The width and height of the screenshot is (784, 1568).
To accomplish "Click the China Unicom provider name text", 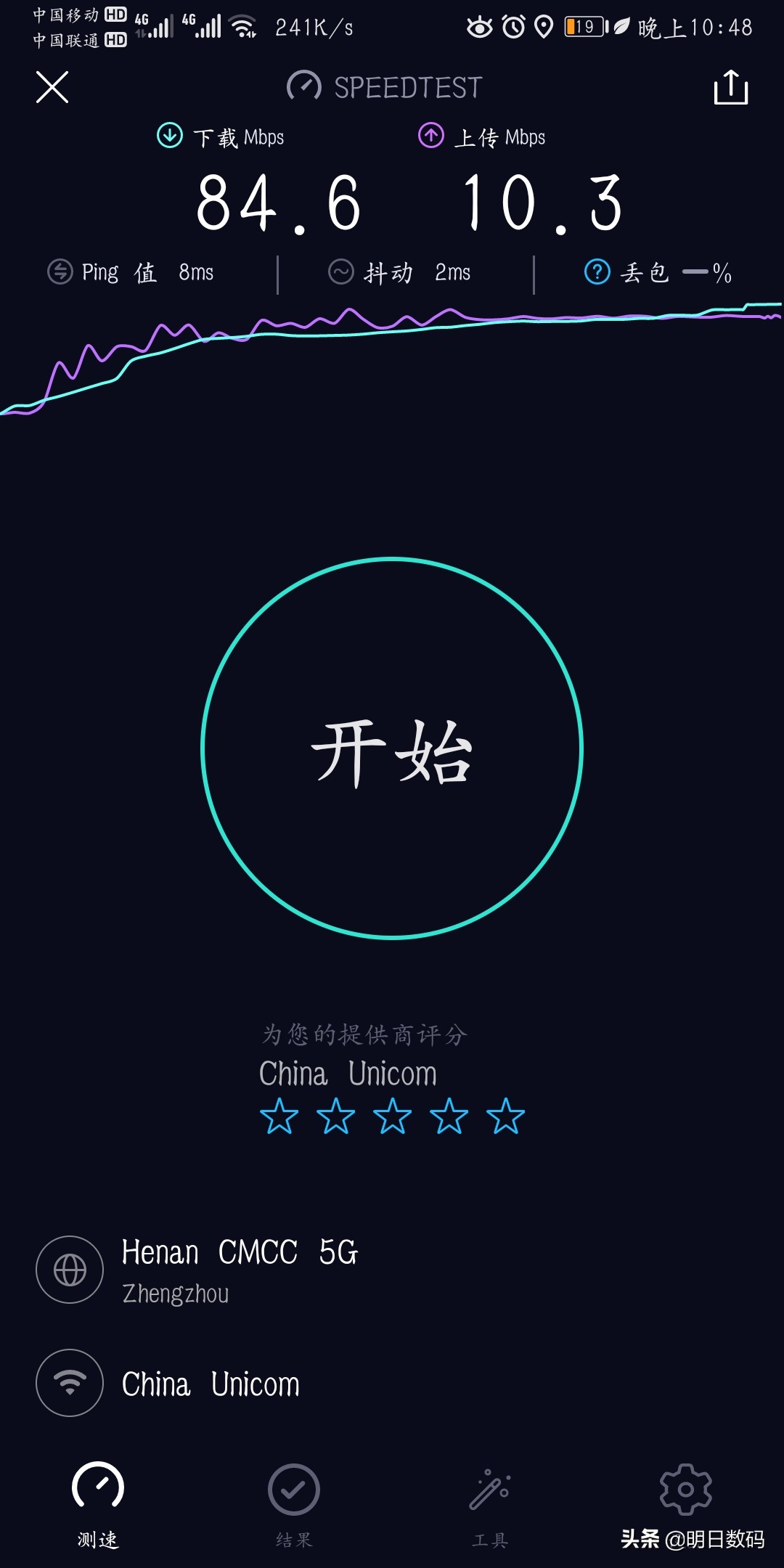I will tap(348, 1073).
